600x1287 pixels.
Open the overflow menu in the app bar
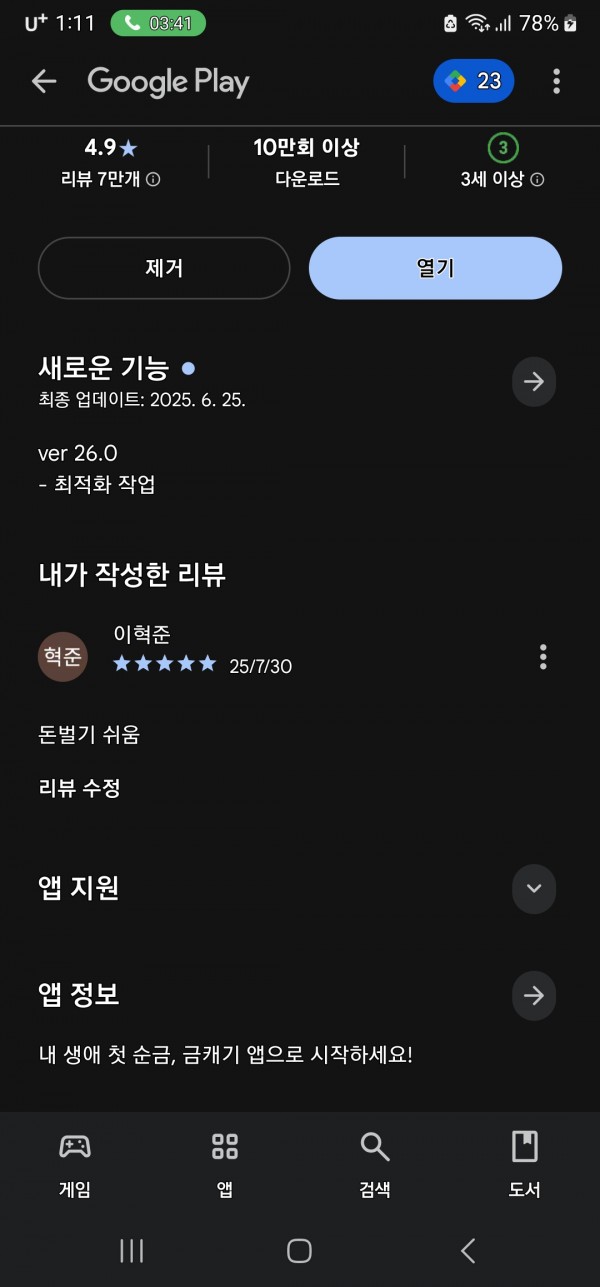557,81
